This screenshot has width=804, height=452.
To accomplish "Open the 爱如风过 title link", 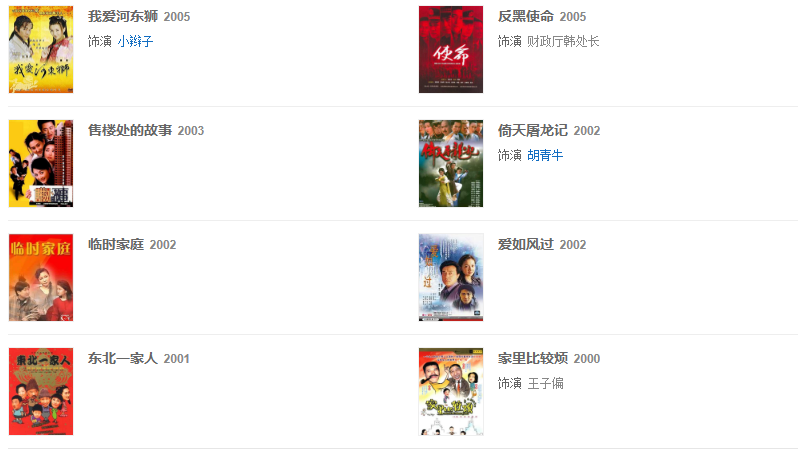I will [x=526, y=245].
